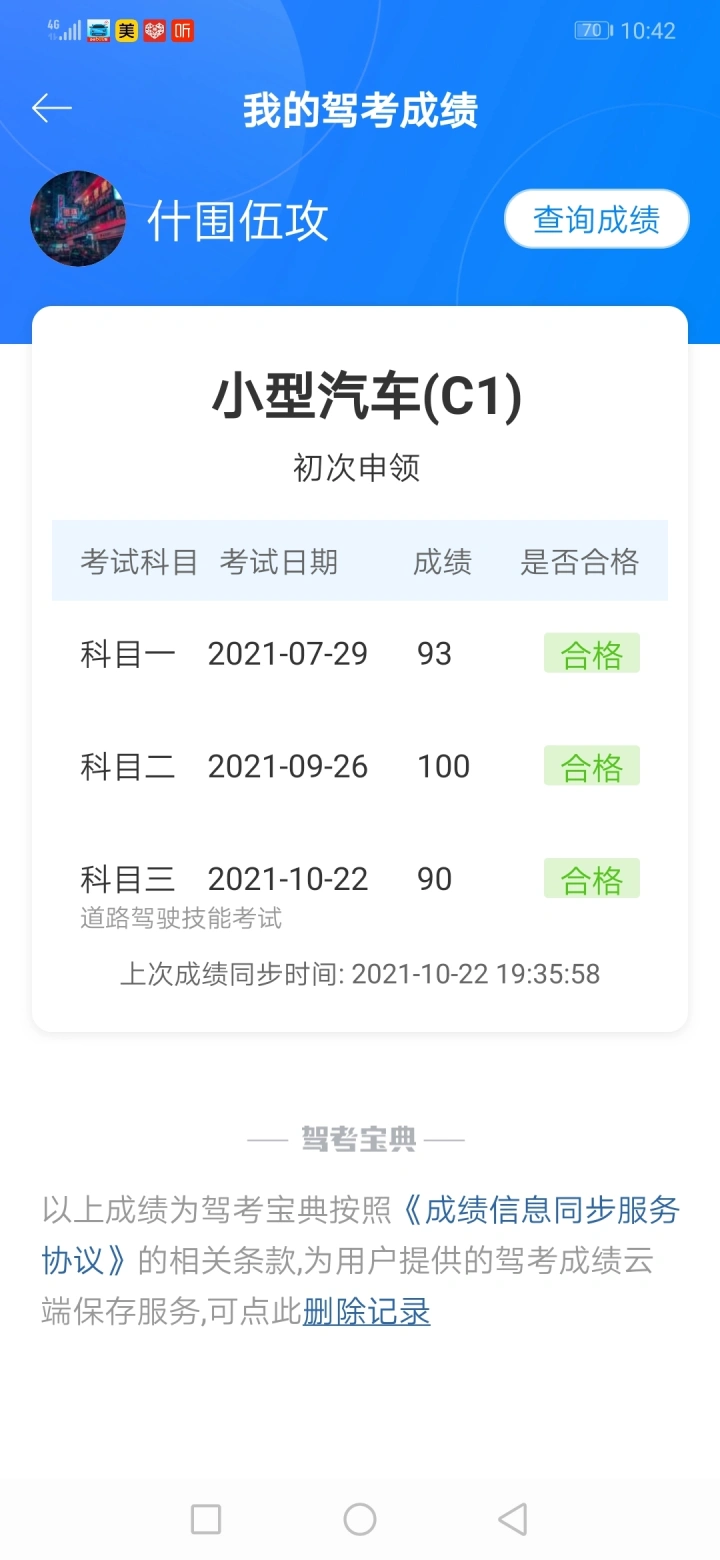Open recent apps from navigation bar
Screen dimensions: 720x1560
pyautogui.click(x=206, y=1519)
